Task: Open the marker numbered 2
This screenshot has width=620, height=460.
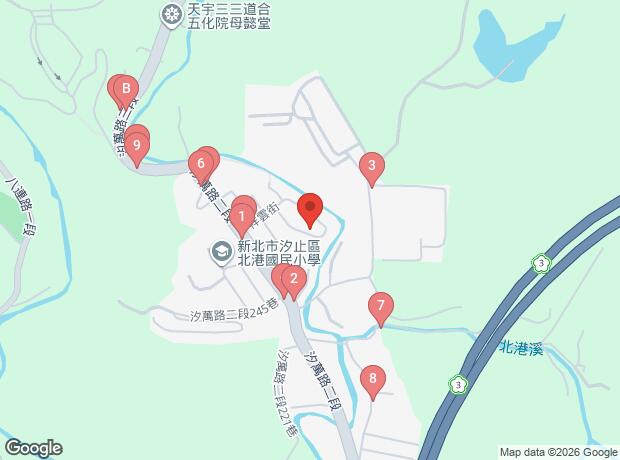Action: [x=292, y=281]
